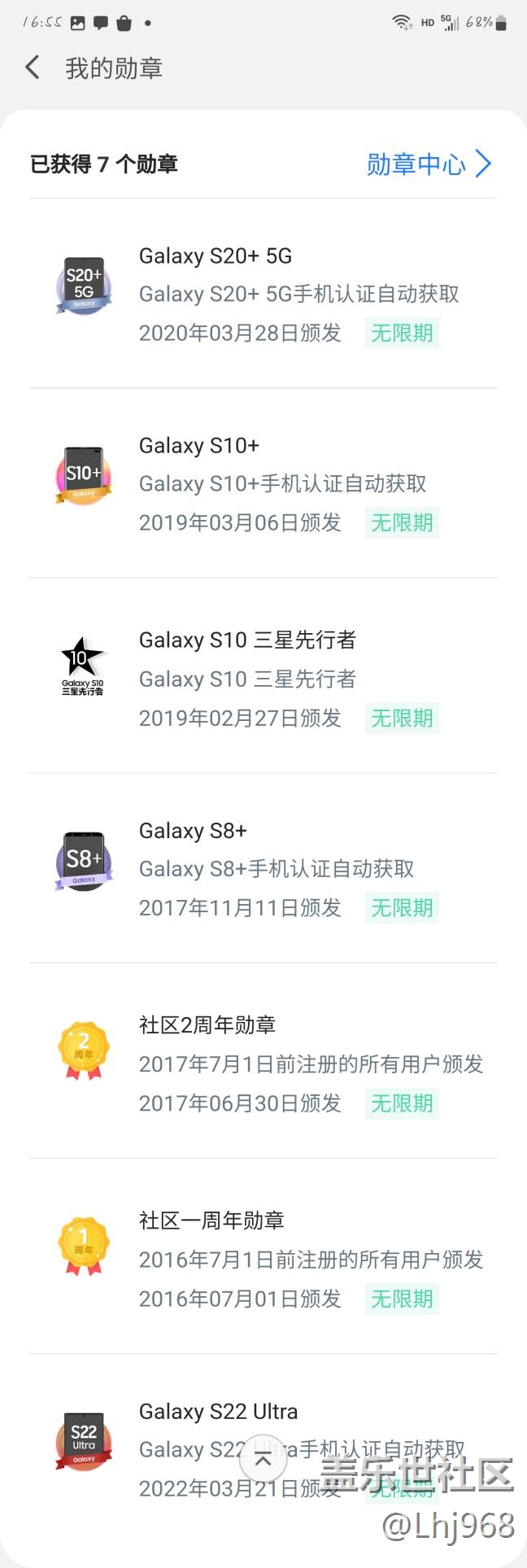Tap the scroll-to-top arrow button
The width and height of the screenshot is (527, 1568).
tap(263, 1460)
